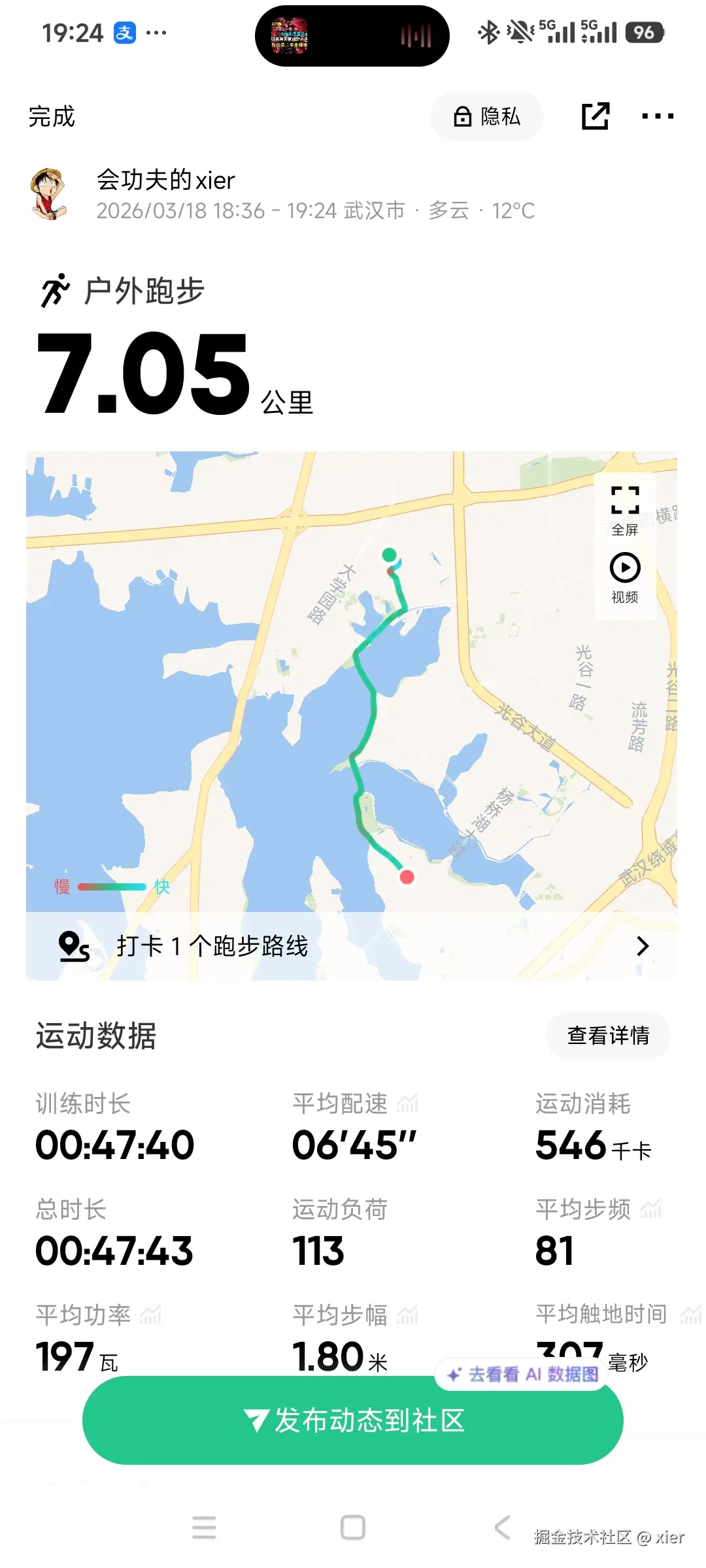706x1568 pixels.
Task: Open the AI 数据图 bubble
Action: pos(520,1373)
